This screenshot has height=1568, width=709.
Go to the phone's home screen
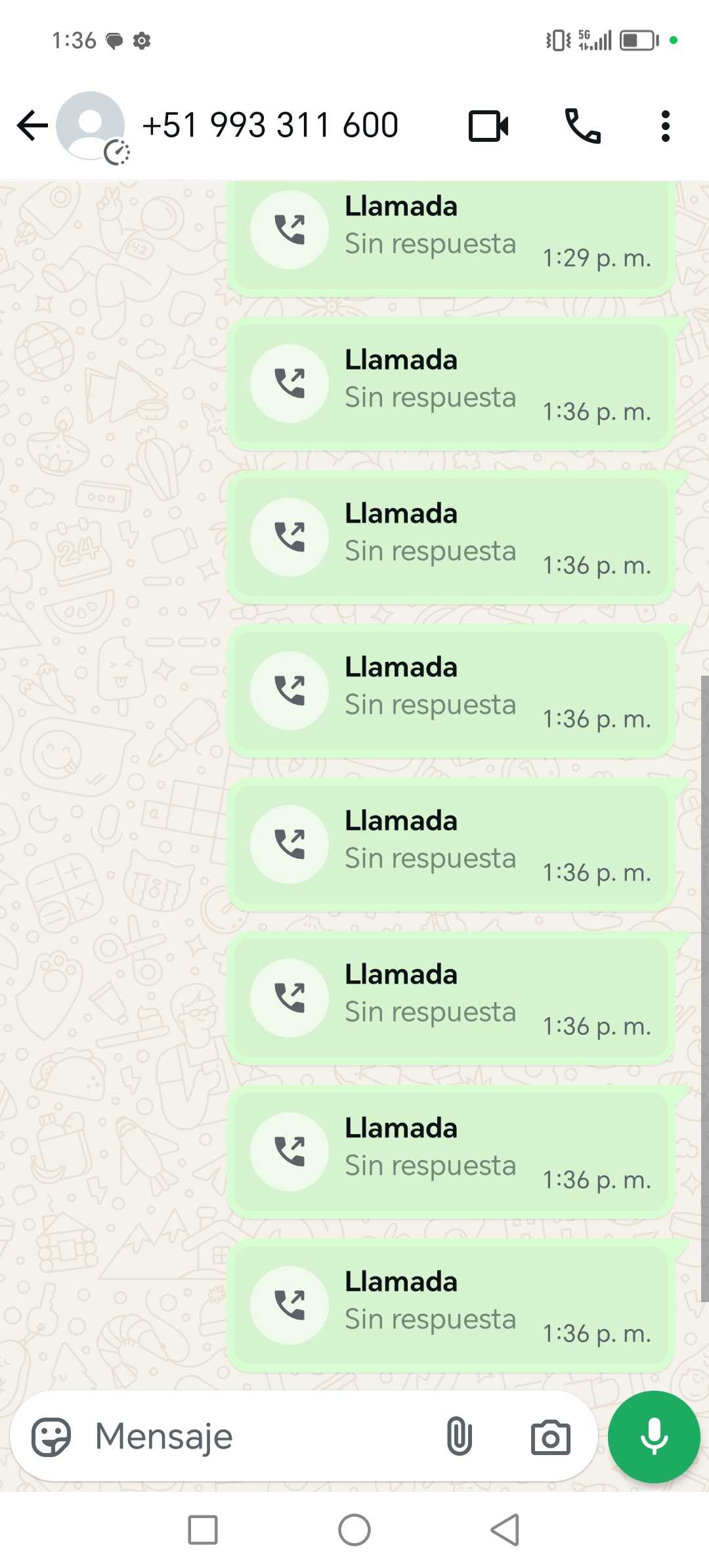pyautogui.click(x=354, y=1530)
